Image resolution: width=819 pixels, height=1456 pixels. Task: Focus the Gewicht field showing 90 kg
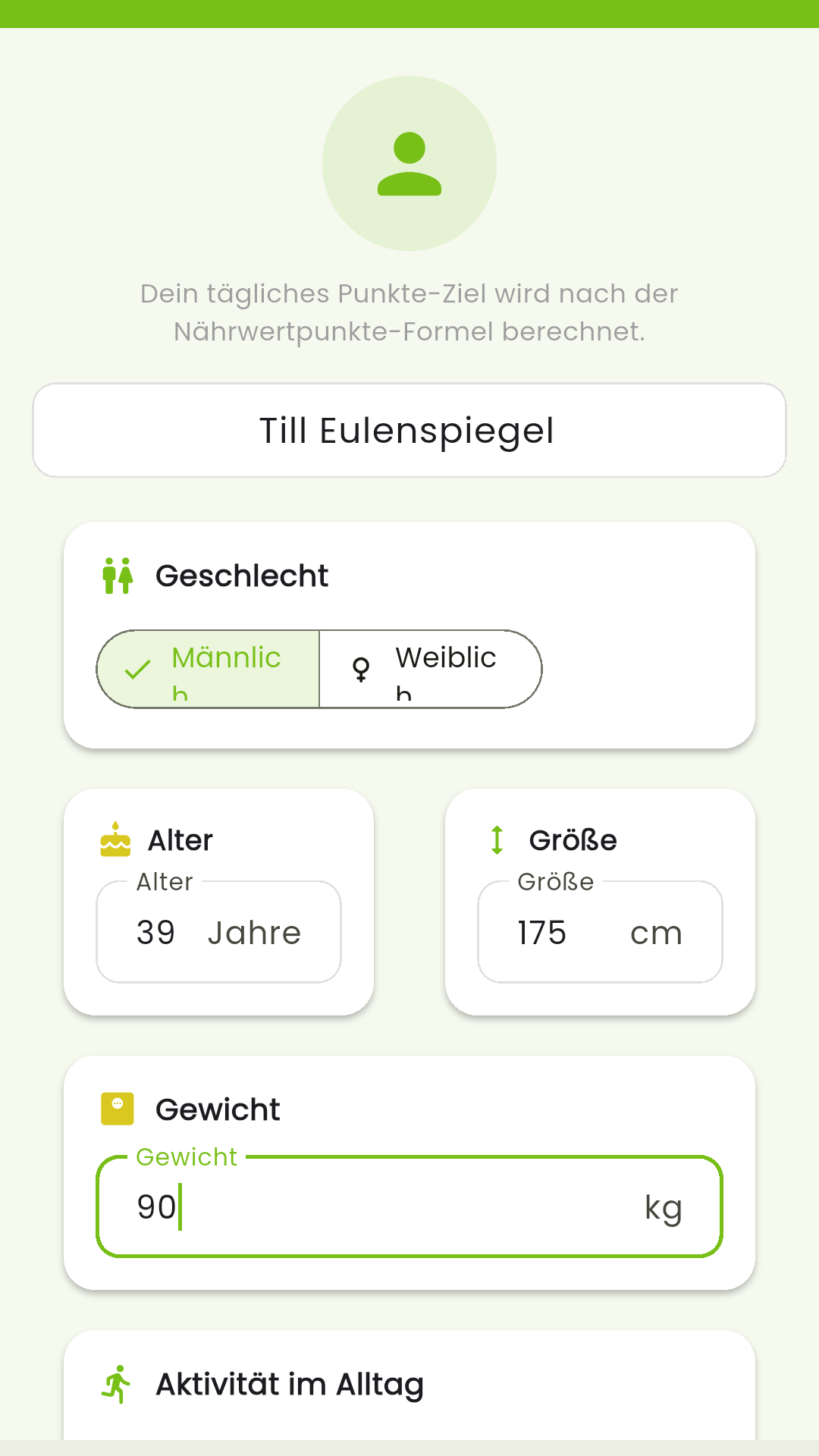click(x=409, y=1207)
